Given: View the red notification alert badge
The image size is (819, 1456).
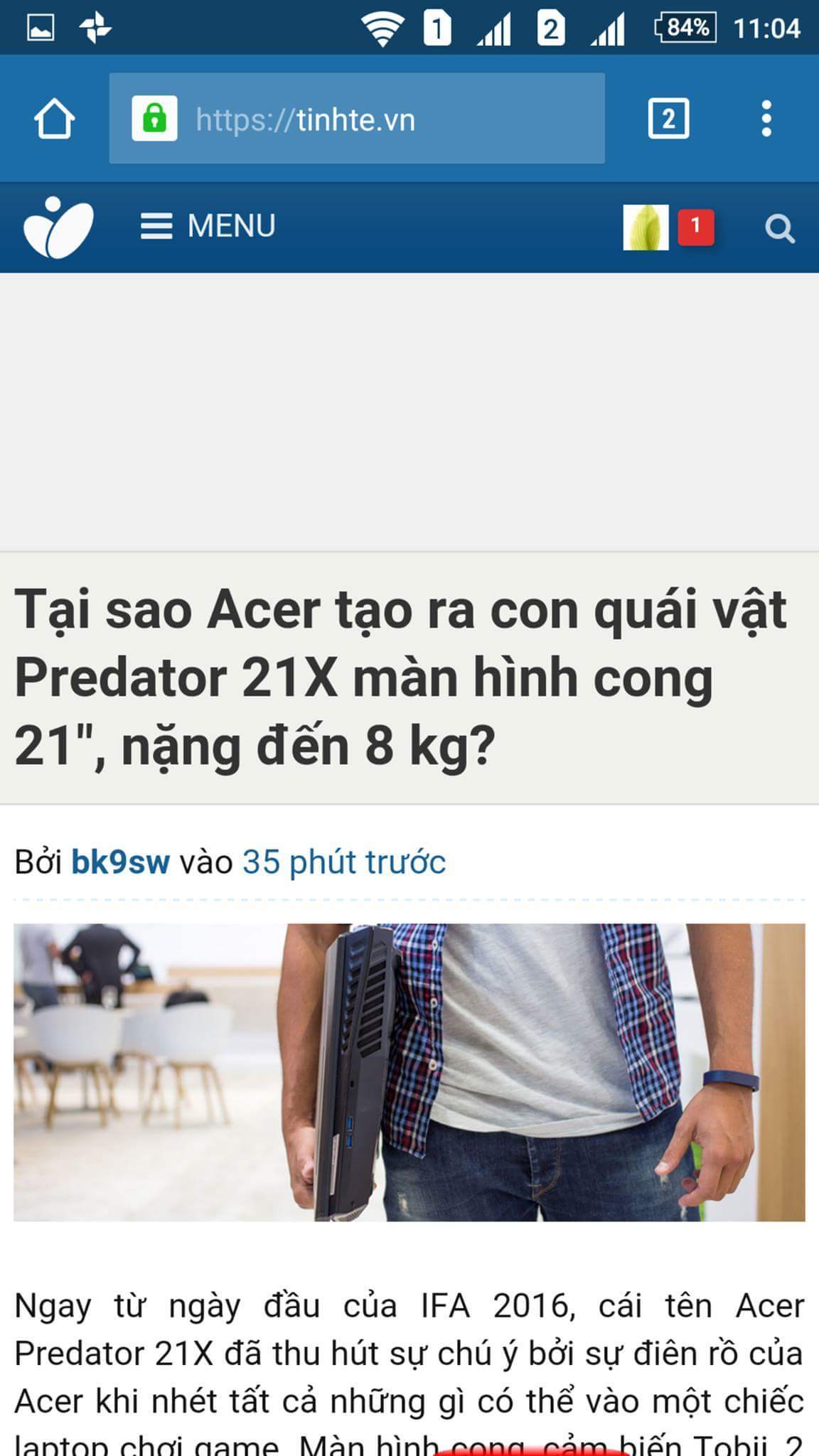Looking at the screenshot, I should (x=695, y=227).
